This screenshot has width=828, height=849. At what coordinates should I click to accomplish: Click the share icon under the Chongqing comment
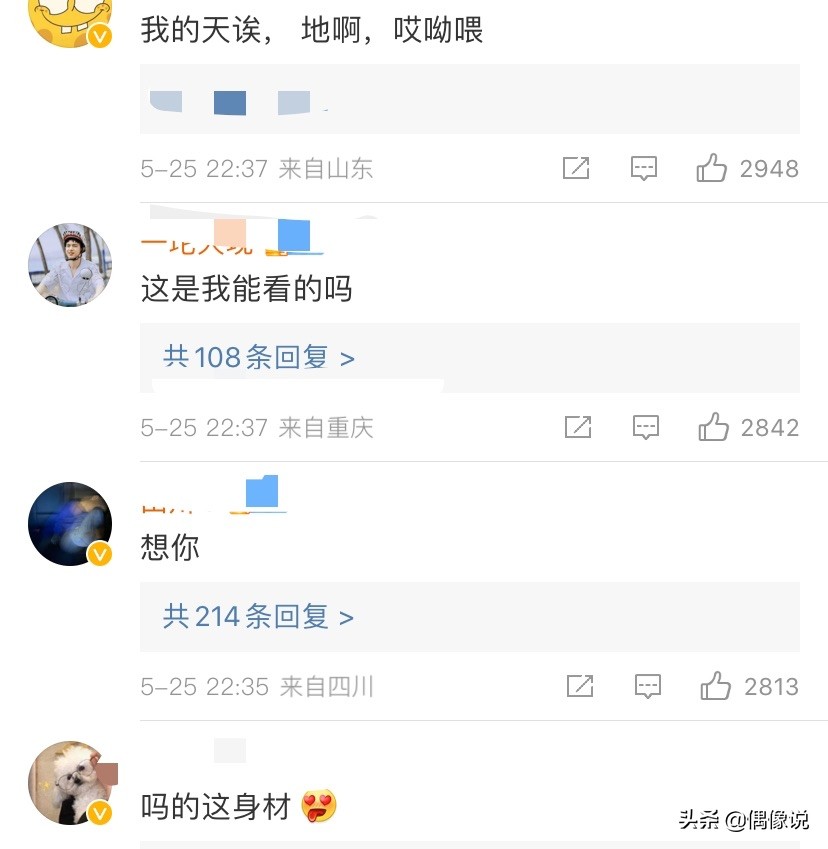(577, 428)
